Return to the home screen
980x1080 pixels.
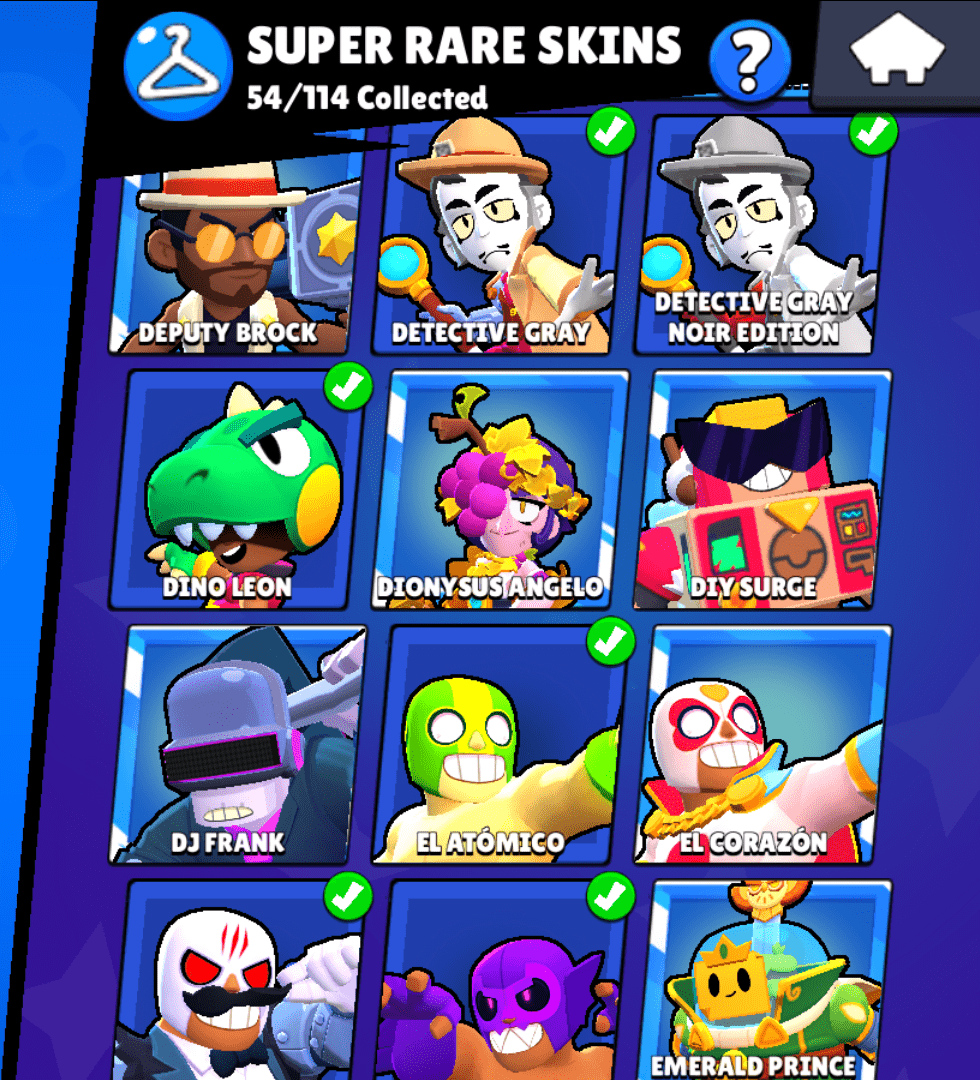897,52
